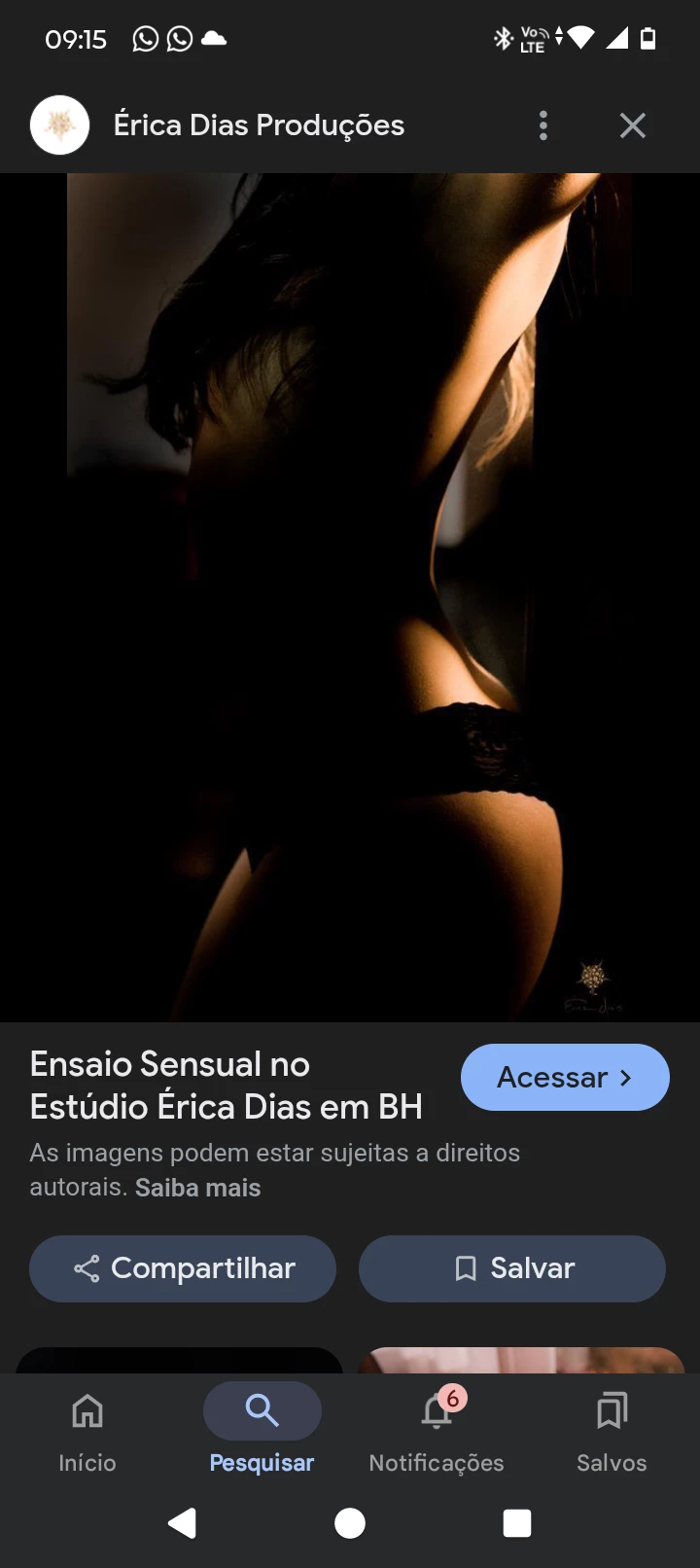Open the three-dot overflow menu
Screen dimensions: 700x1568
point(543,125)
